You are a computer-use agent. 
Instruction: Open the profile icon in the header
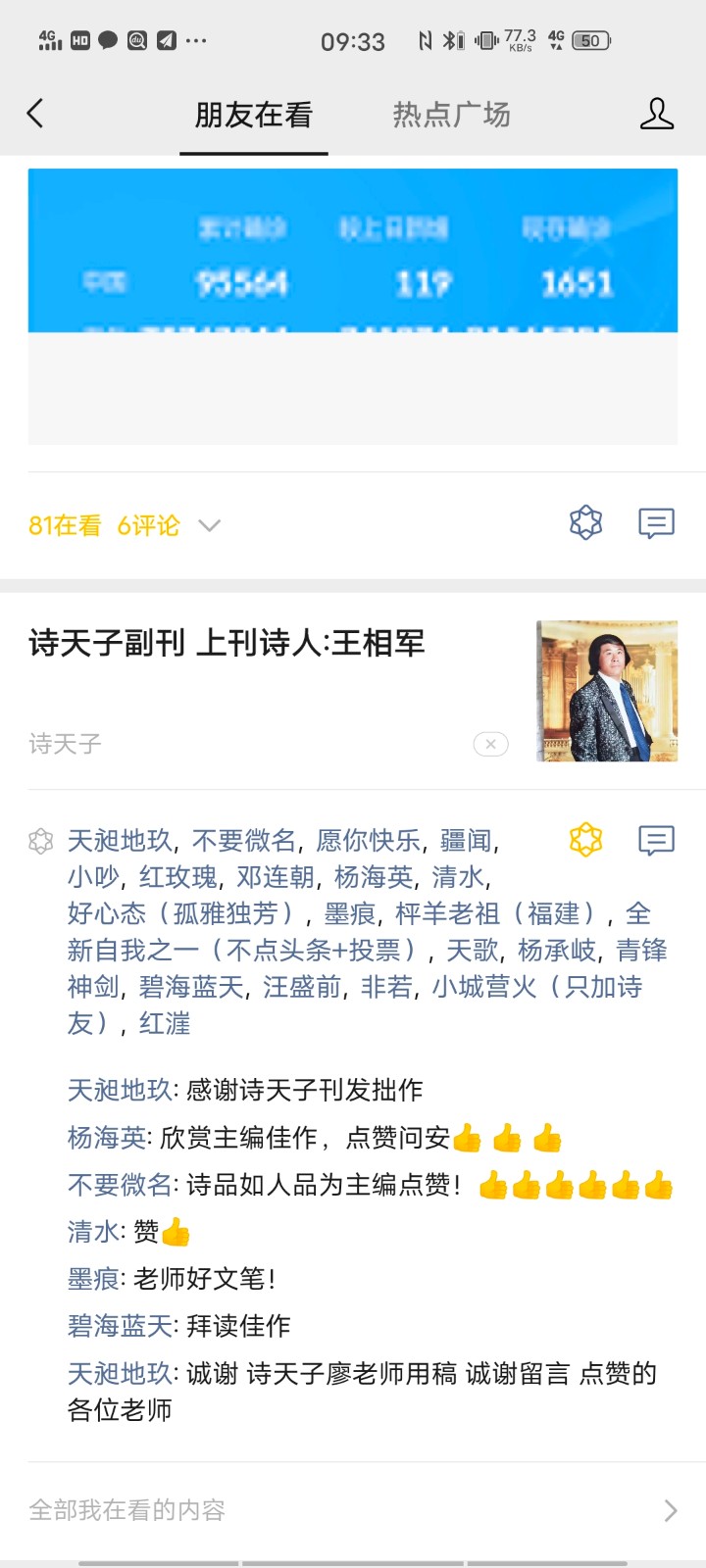(x=656, y=114)
